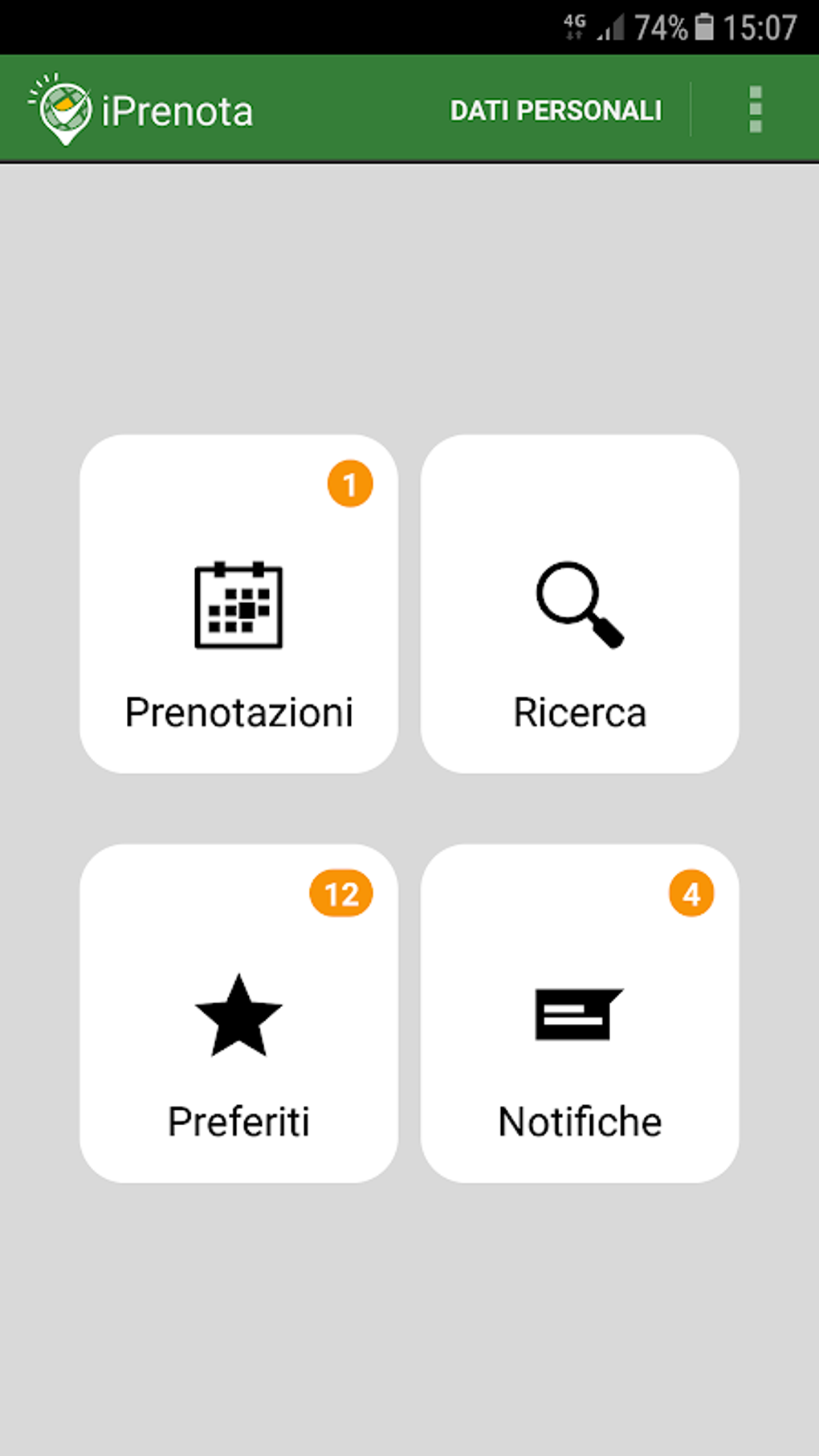Open the overflow menu
The width and height of the screenshot is (819, 1456).
(755, 109)
